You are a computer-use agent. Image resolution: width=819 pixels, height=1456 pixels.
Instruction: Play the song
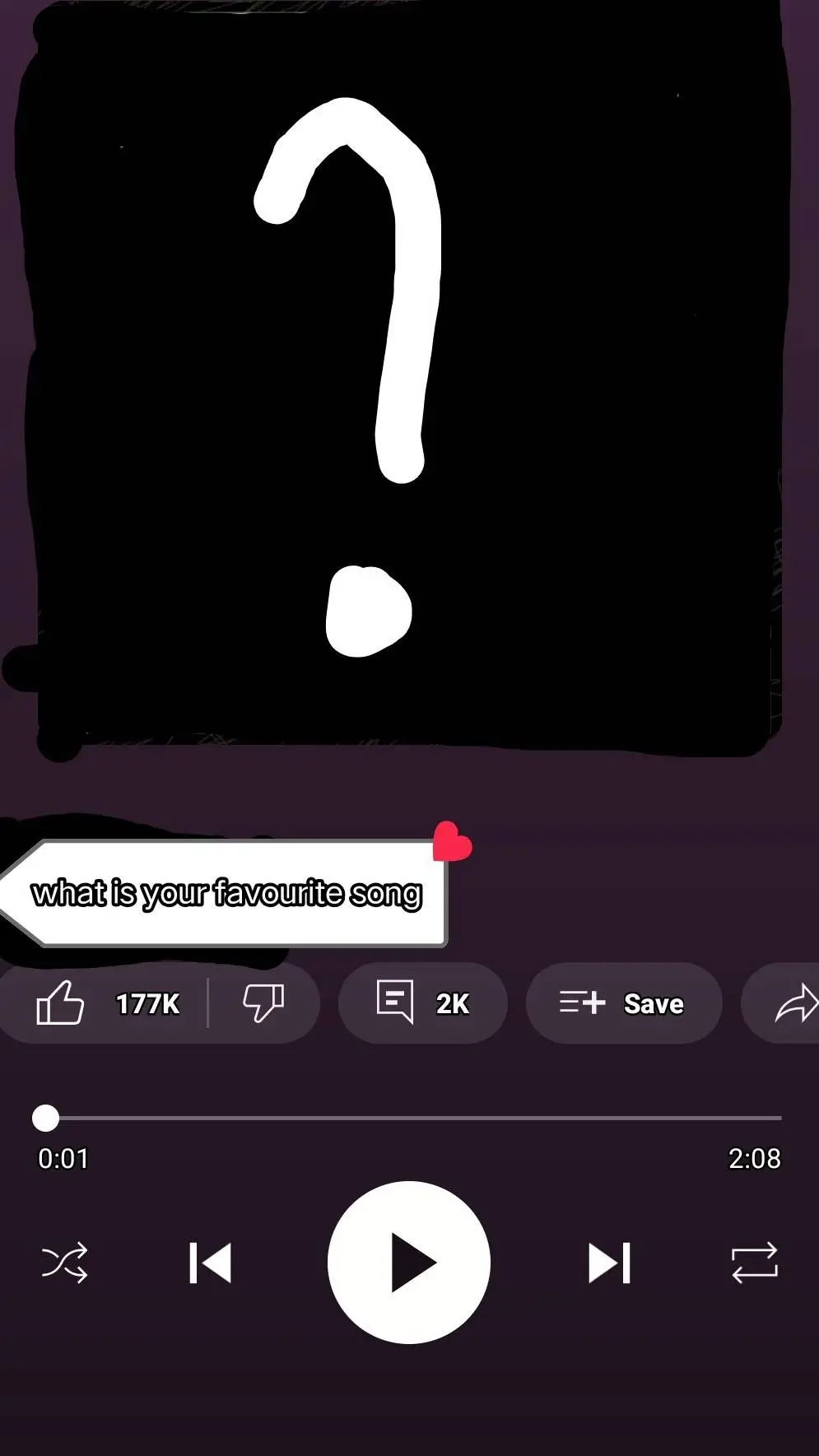click(x=409, y=1263)
